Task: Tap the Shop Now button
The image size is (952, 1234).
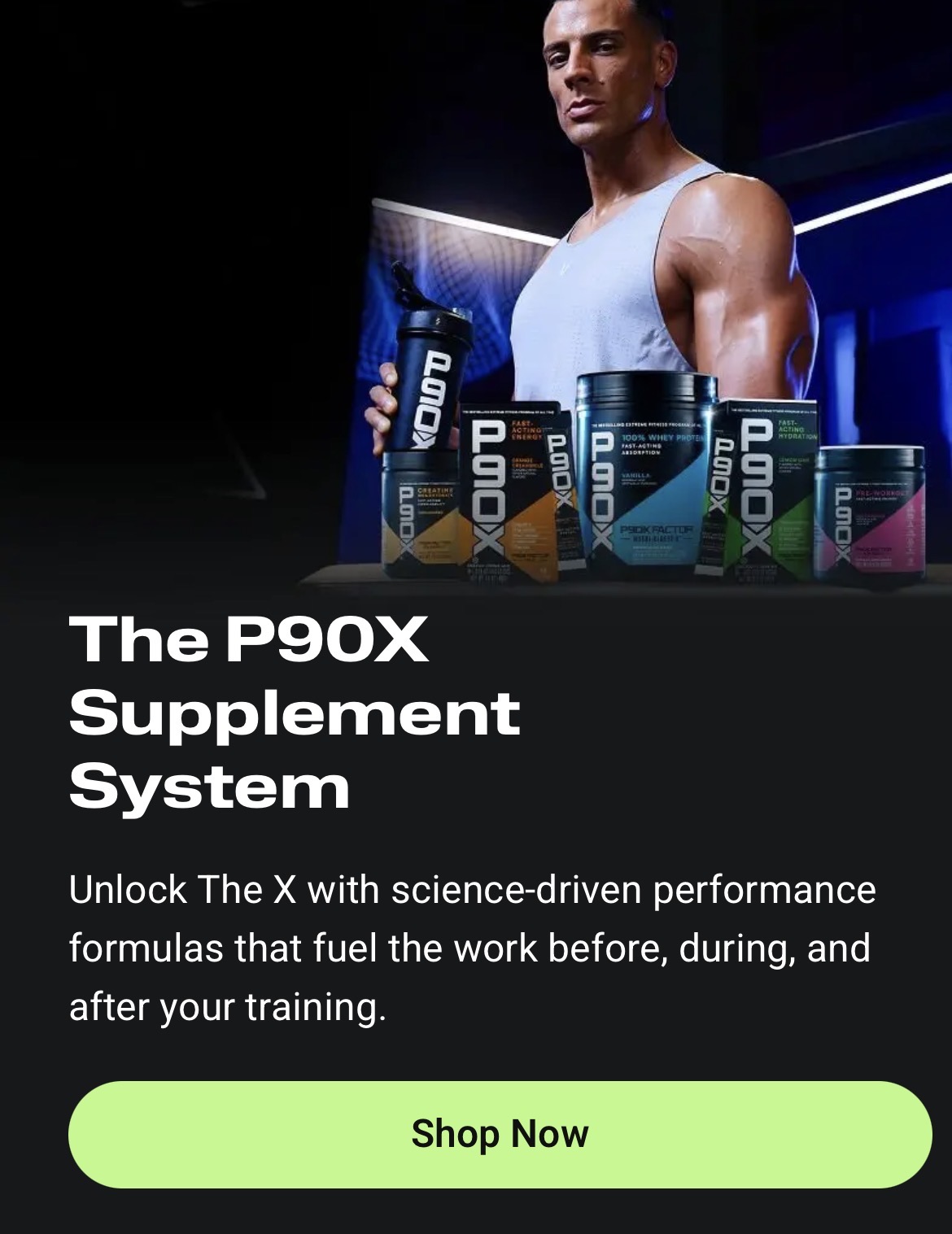Action: (x=500, y=1134)
